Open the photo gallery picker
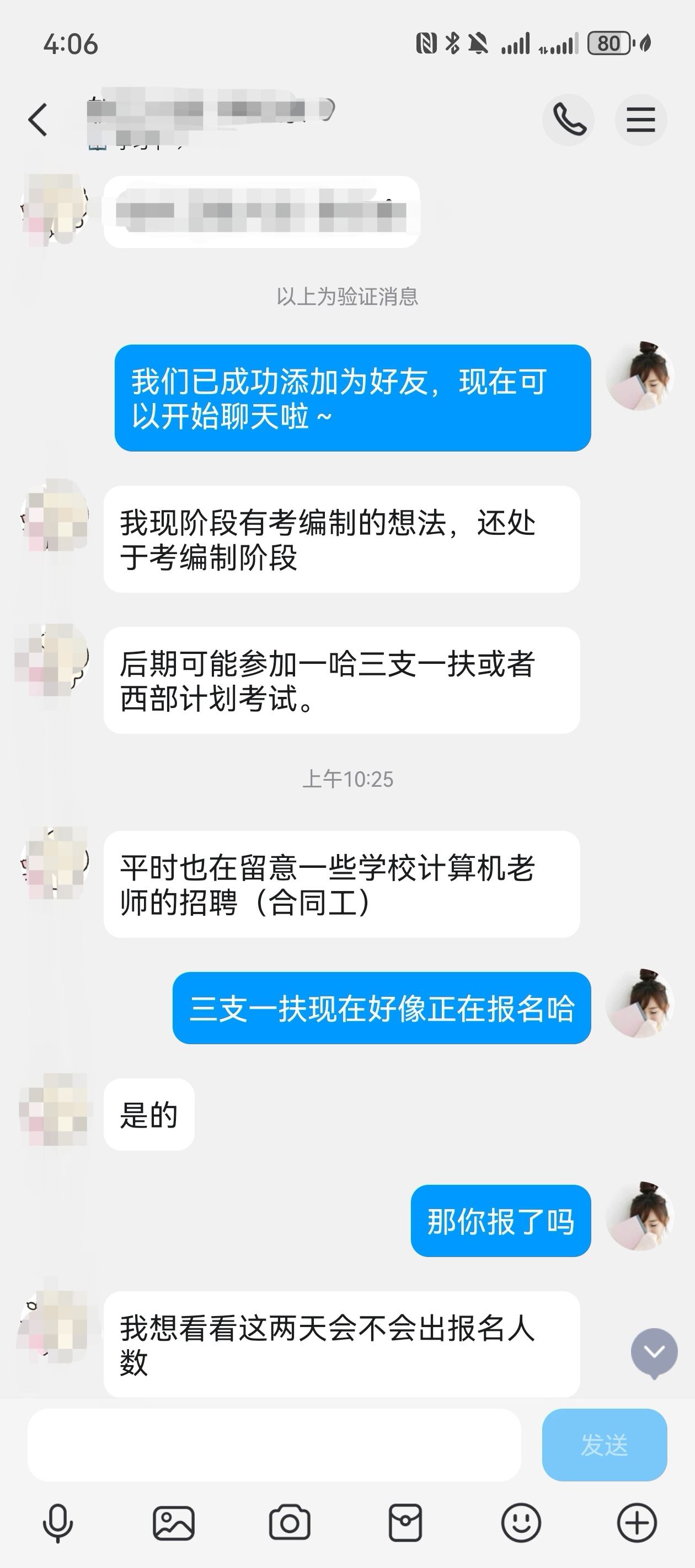Viewport: 695px width, 1568px height. click(x=174, y=1522)
